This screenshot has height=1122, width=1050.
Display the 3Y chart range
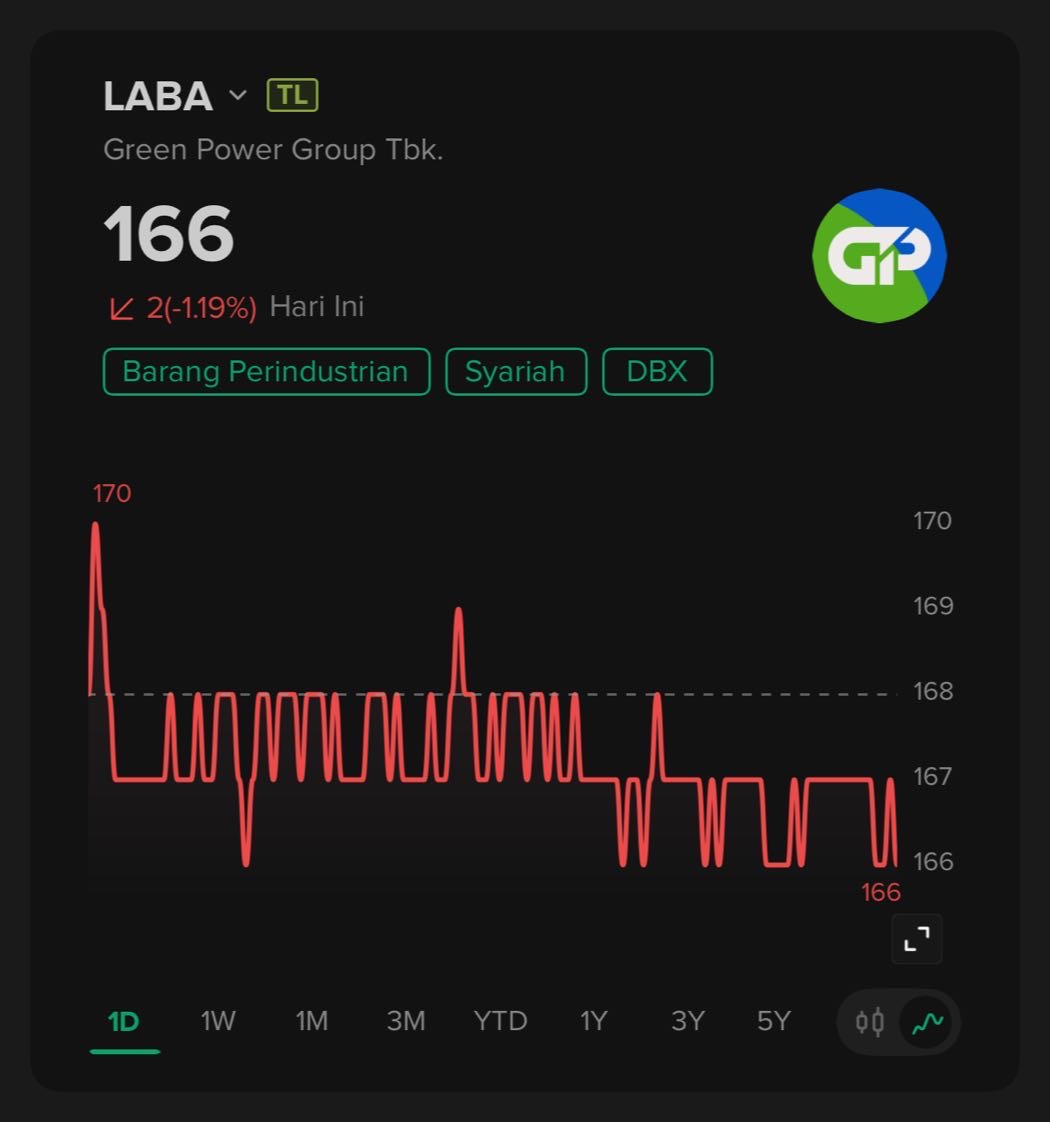688,1021
